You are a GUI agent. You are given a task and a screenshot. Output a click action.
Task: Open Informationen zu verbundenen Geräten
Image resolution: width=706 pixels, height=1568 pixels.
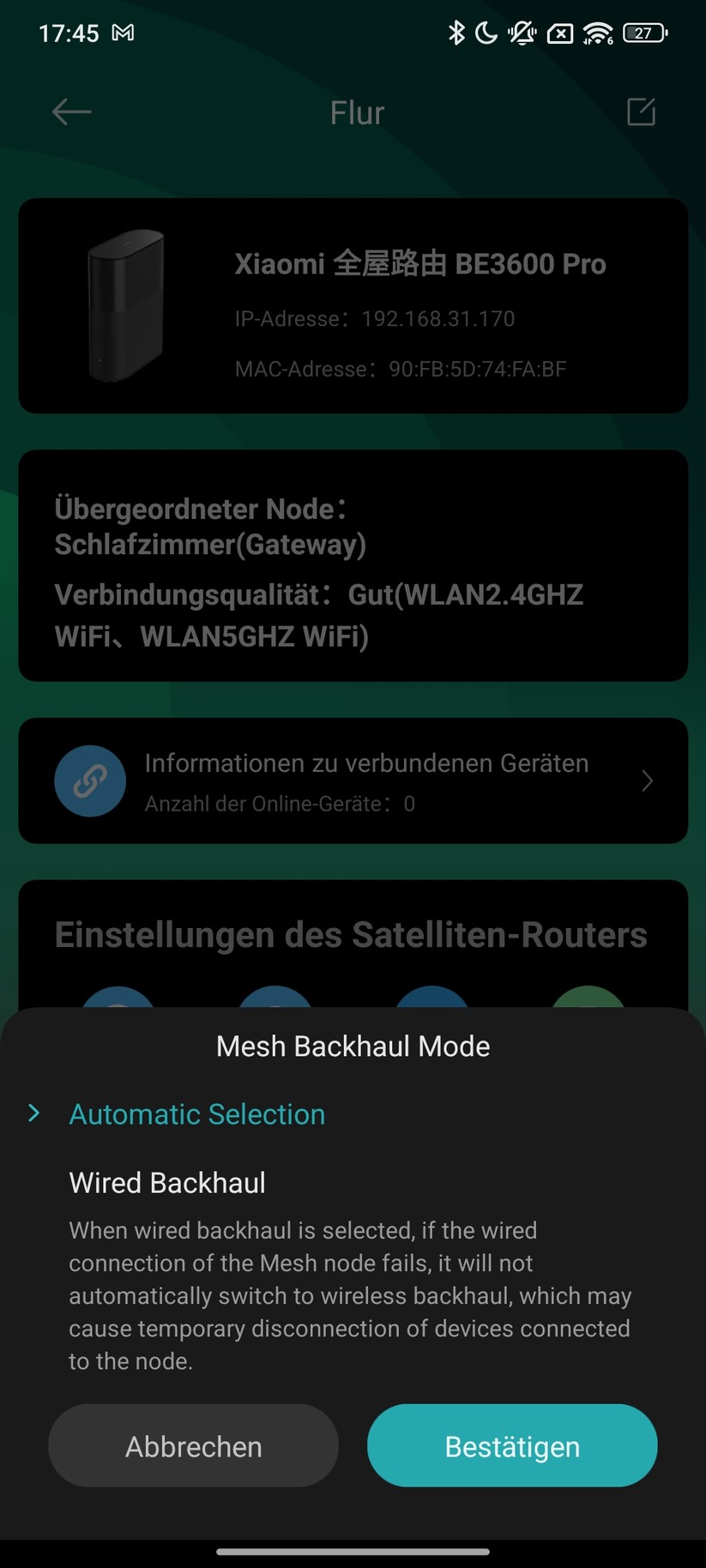point(366,763)
